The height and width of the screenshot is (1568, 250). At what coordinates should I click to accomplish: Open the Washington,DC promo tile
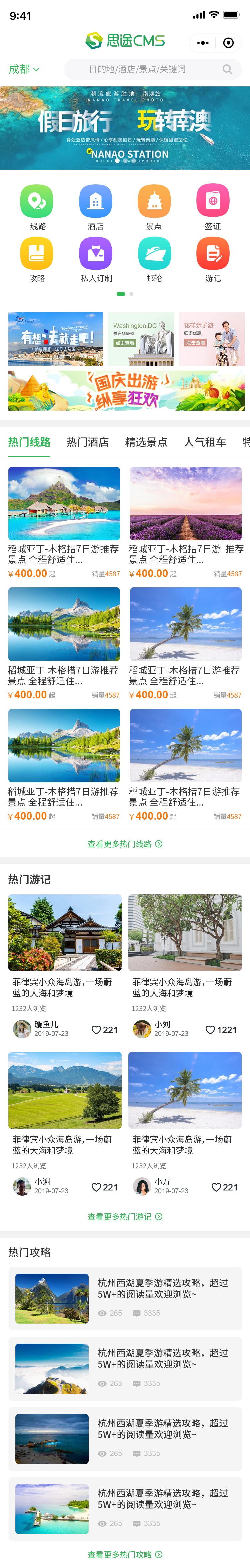(141, 338)
